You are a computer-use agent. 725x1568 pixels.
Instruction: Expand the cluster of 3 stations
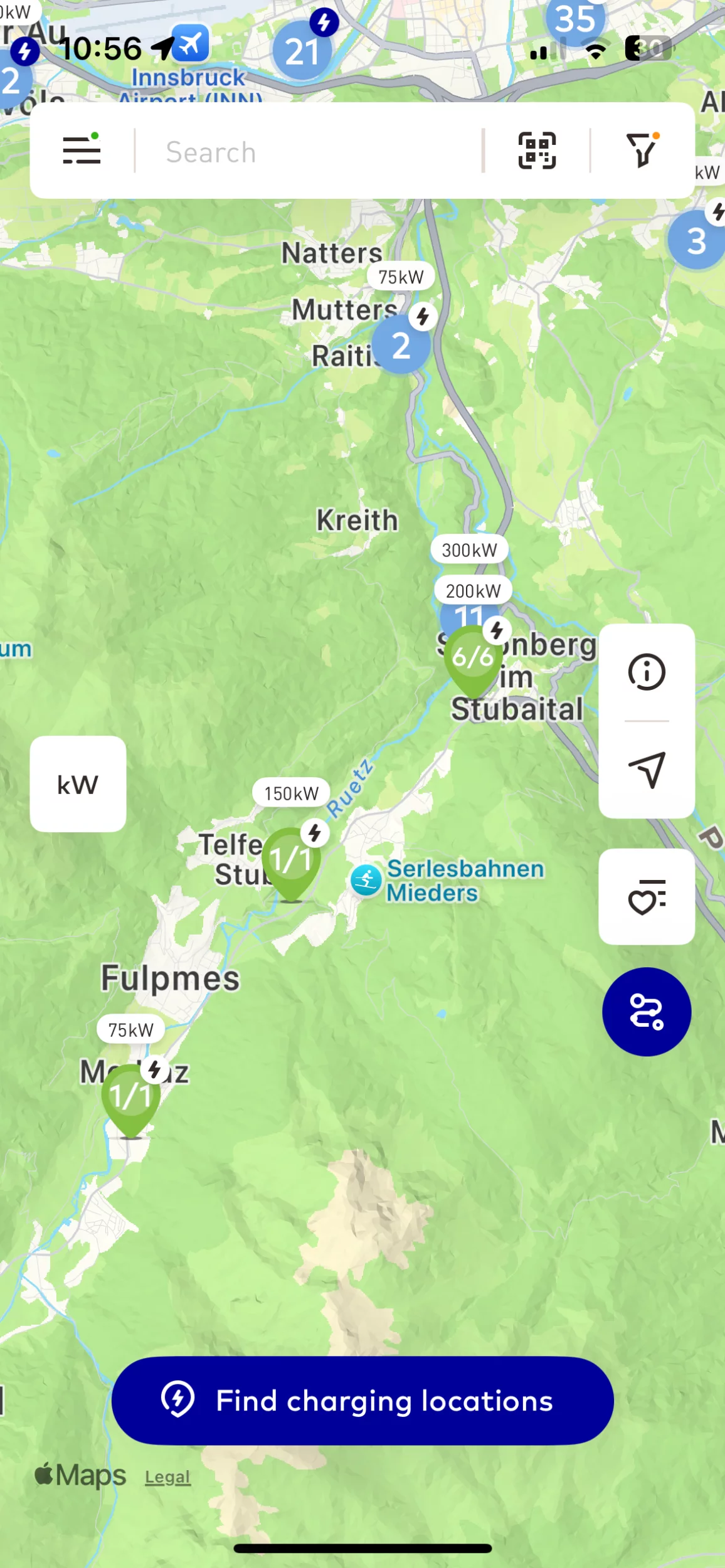[696, 241]
